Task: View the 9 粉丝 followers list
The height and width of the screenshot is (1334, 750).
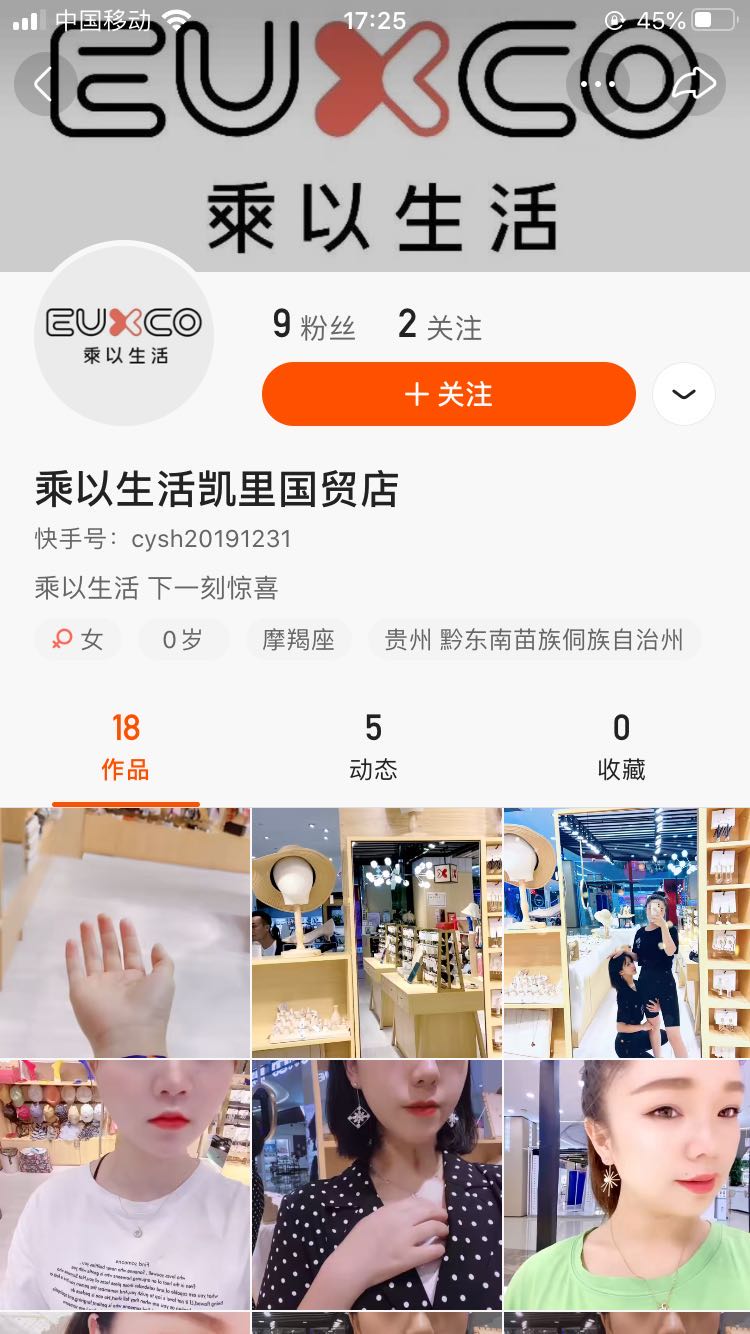Action: (x=313, y=326)
